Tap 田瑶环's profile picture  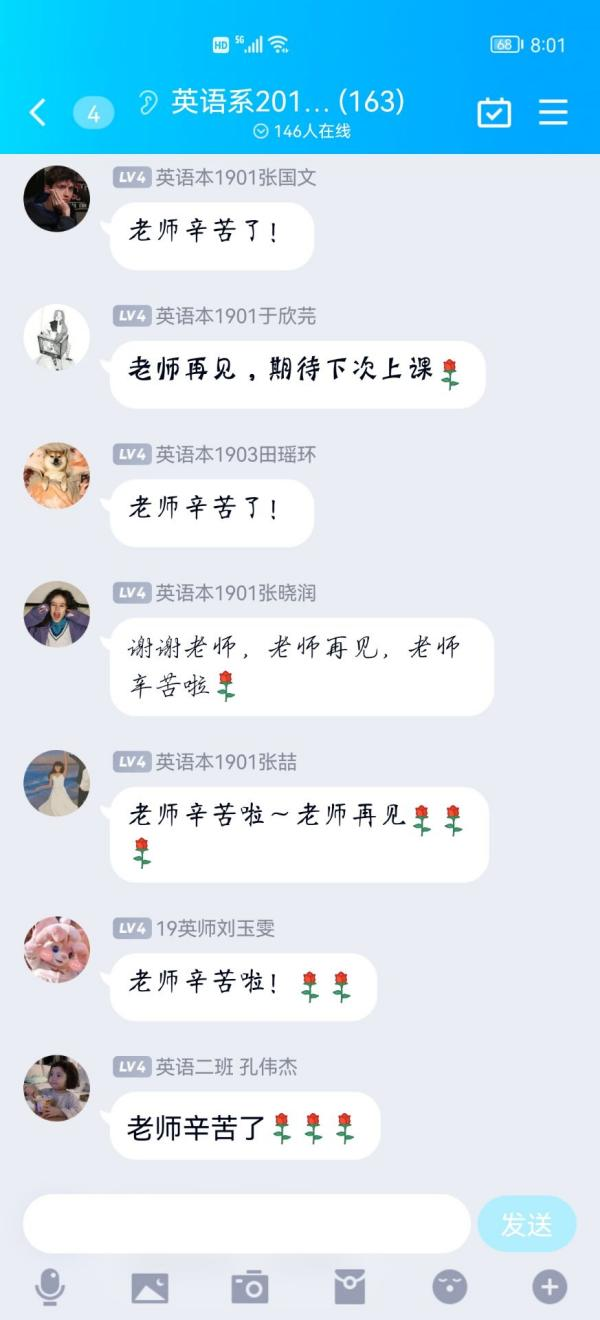(x=57, y=475)
